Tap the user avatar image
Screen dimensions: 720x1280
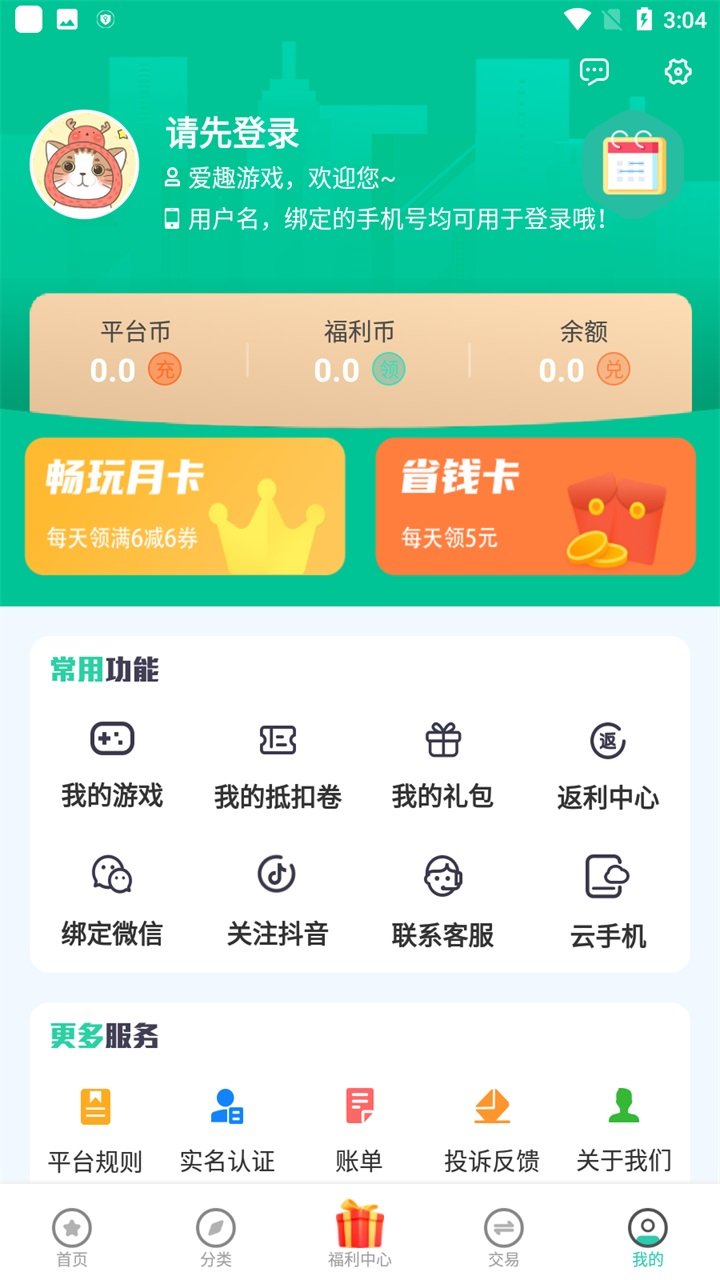click(x=85, y=162)
